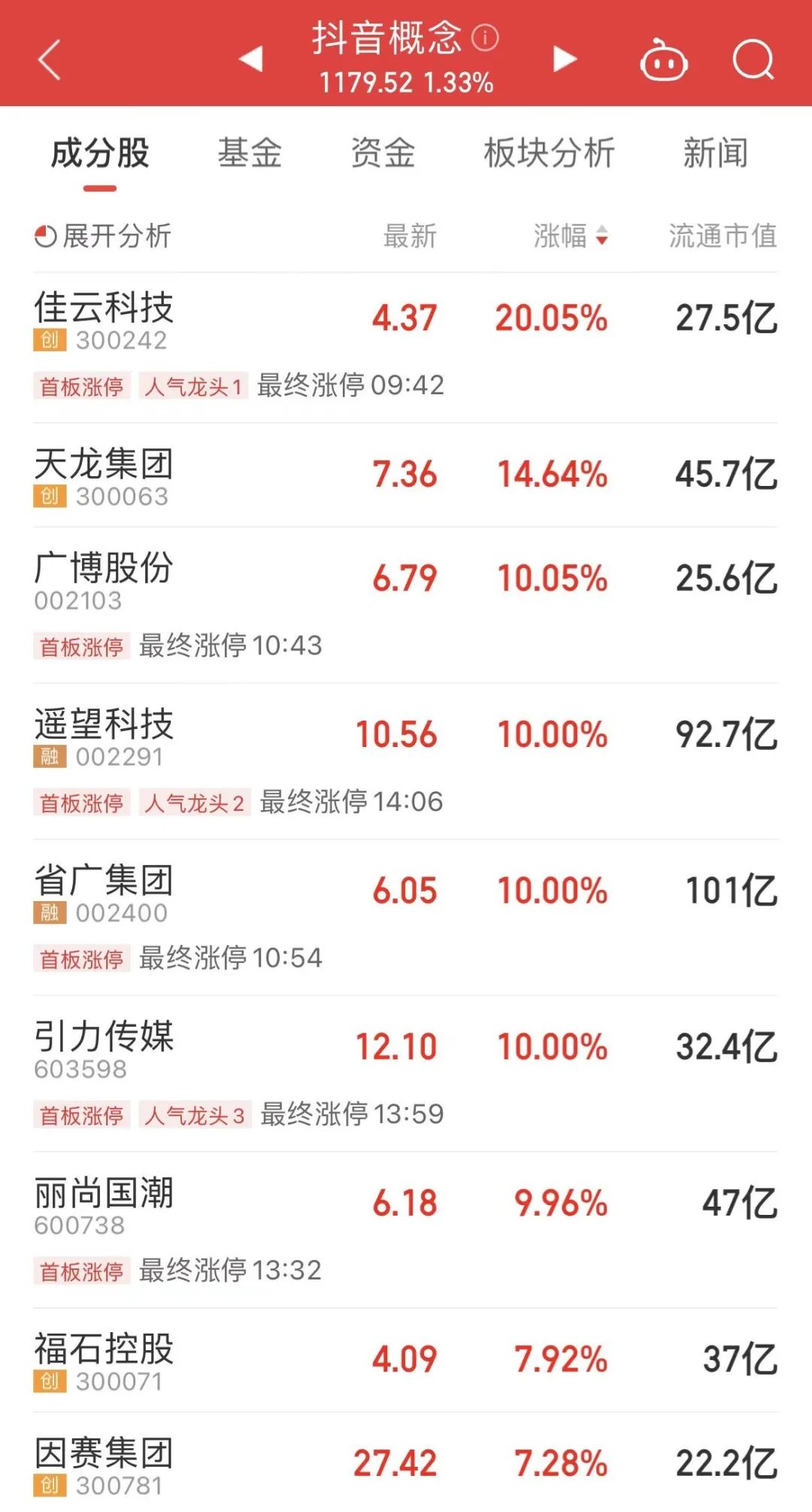Open stock 遥望科技 002291
The width and height of the screenshot is (812, 1512).
click(104, 736)
